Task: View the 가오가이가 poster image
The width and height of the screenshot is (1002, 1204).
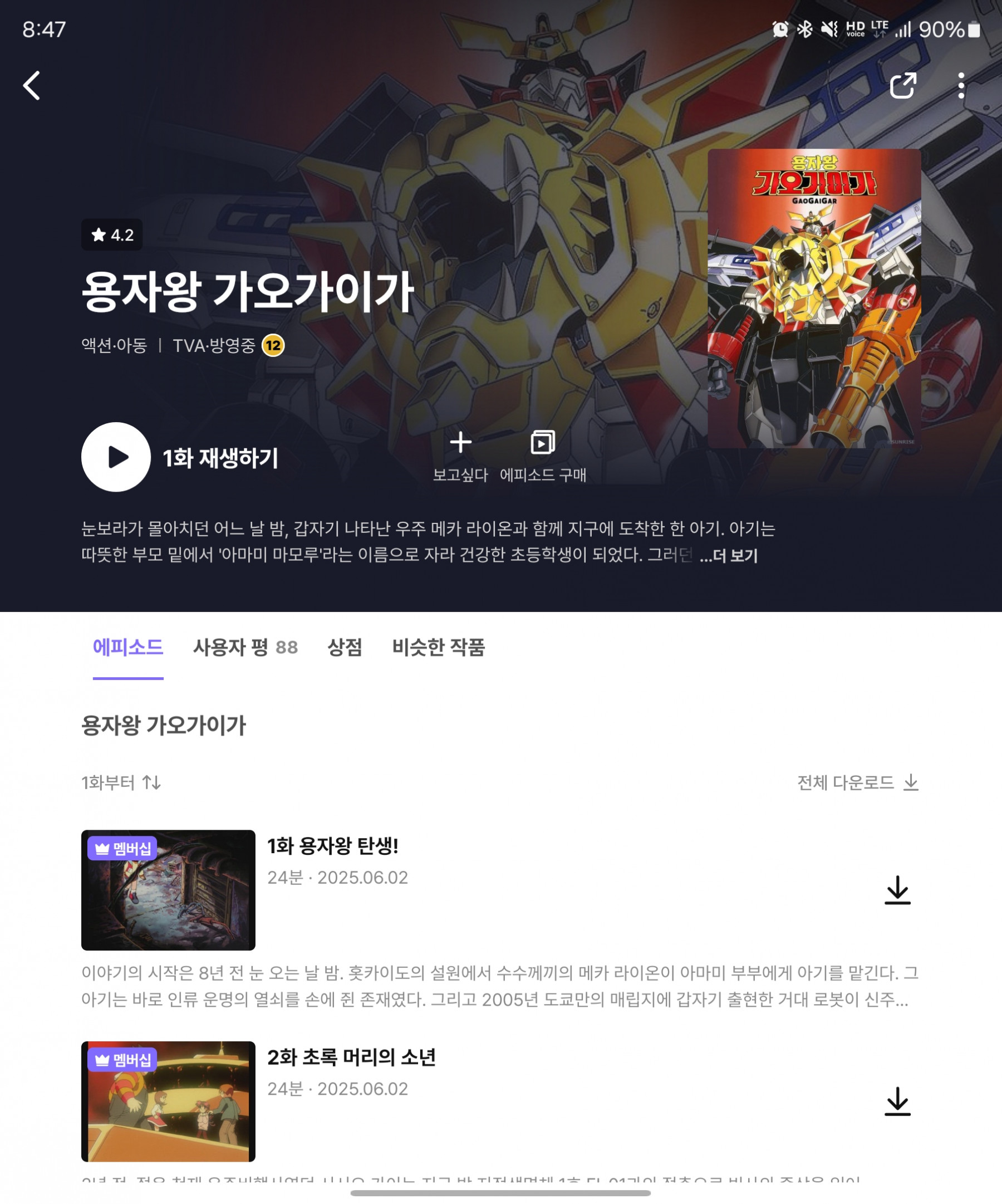Action: pyautogui.click(x=814, y=298)
